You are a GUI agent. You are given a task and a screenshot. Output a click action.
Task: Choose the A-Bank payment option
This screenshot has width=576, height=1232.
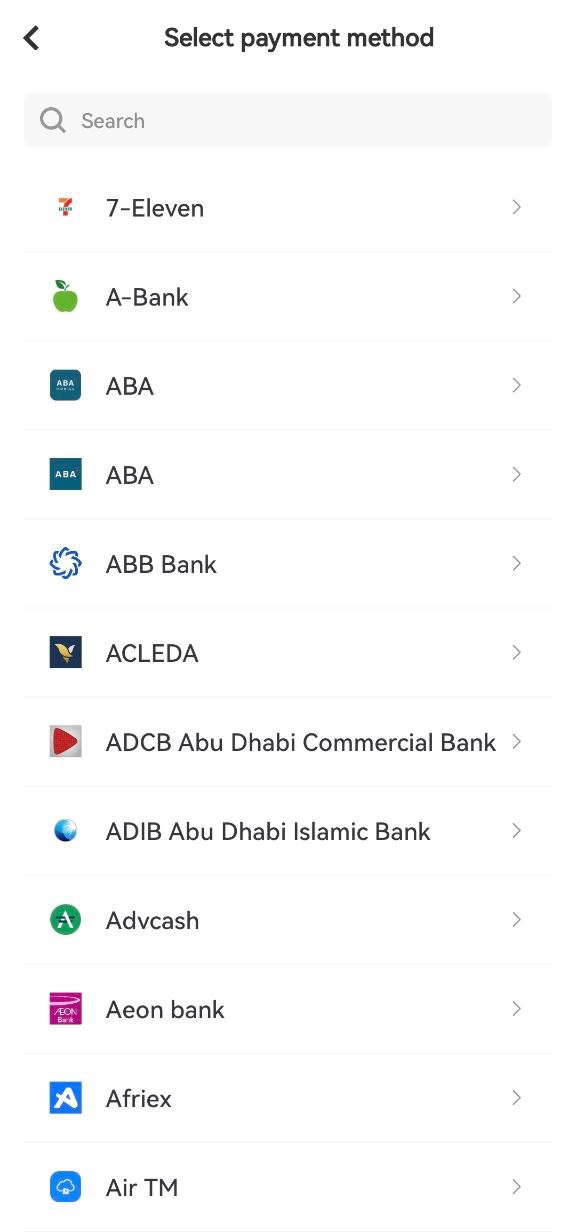pos(288,297)
